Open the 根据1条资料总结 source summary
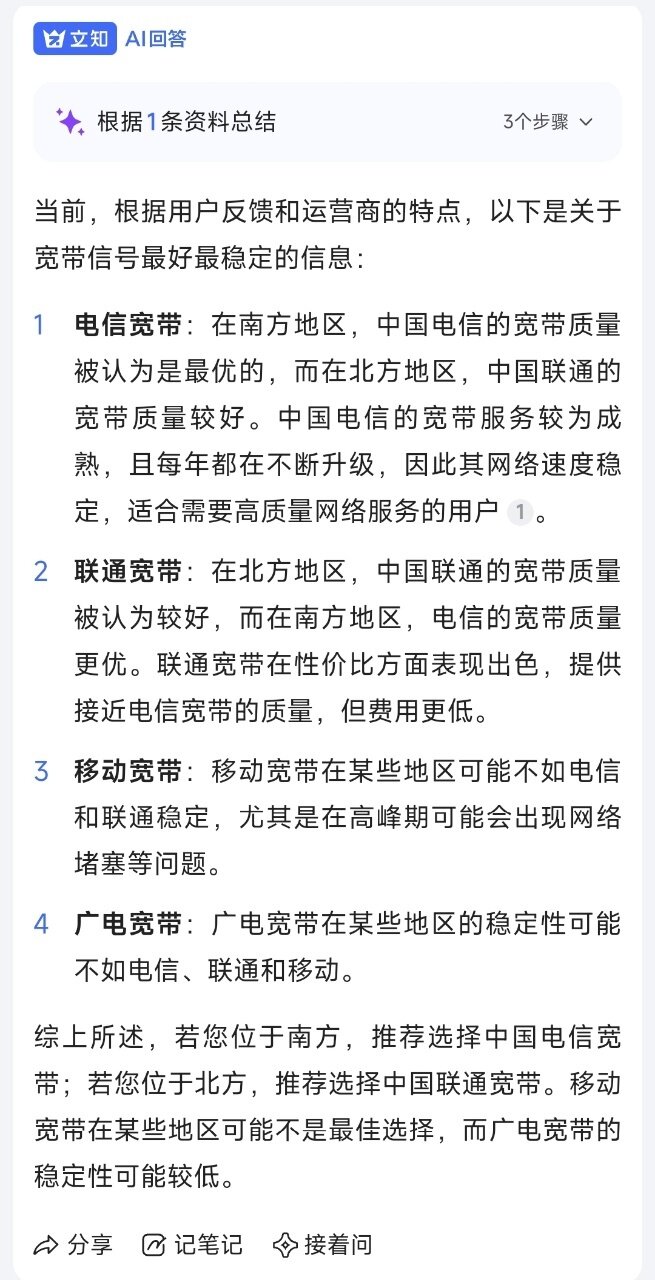This screenshot has height=1280, width=655. pyautogui.click(x=185, y=122)
